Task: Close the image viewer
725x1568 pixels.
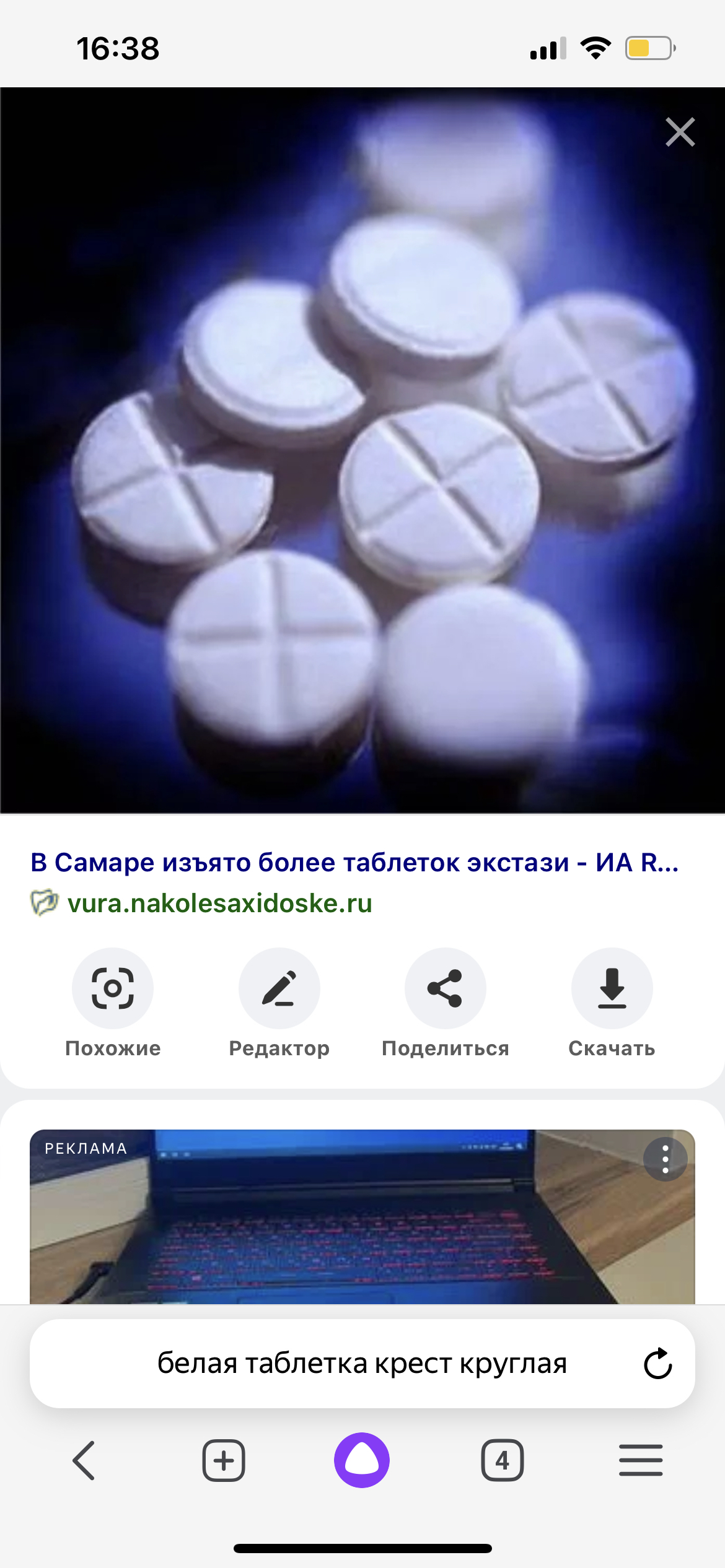Action: pos(680,132)
